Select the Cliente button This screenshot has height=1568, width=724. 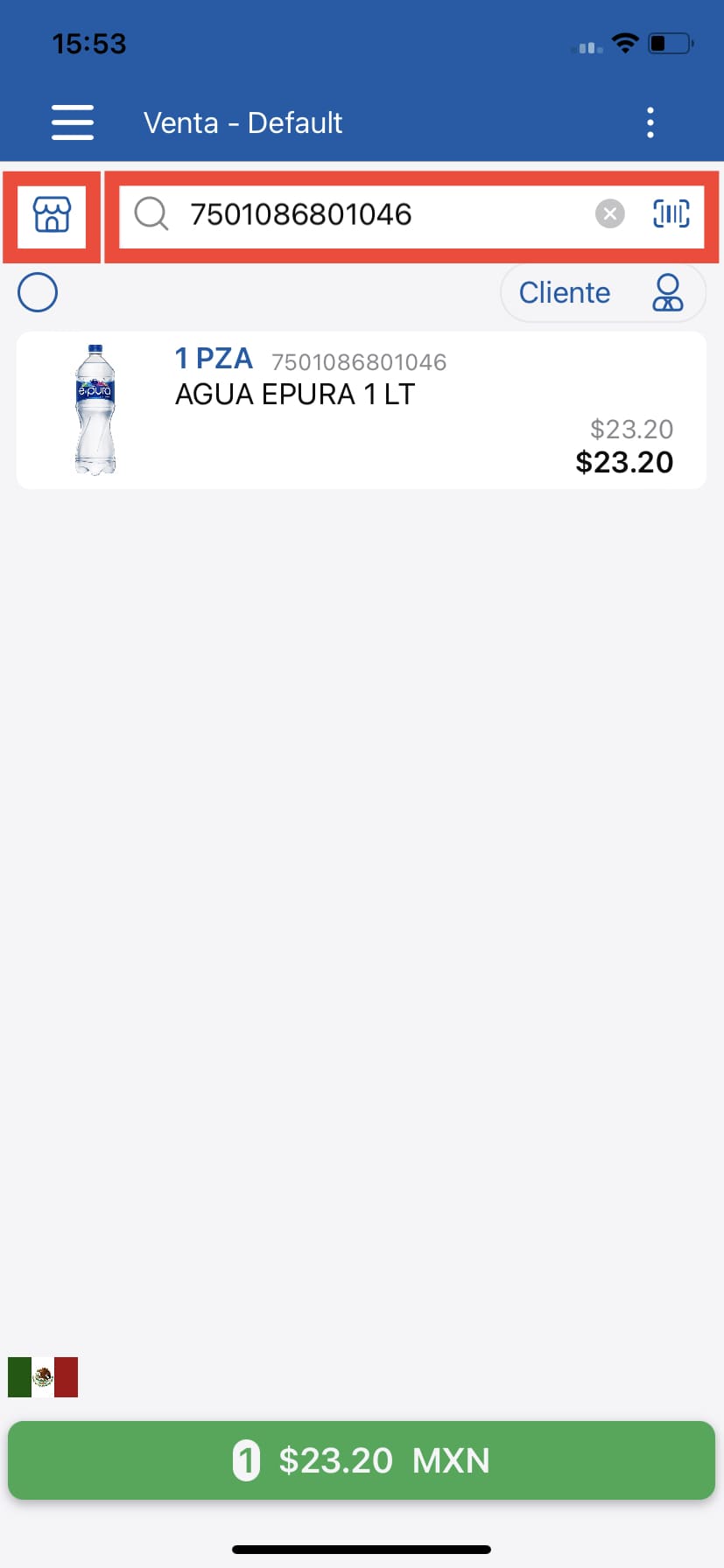(x=602, y=292)
